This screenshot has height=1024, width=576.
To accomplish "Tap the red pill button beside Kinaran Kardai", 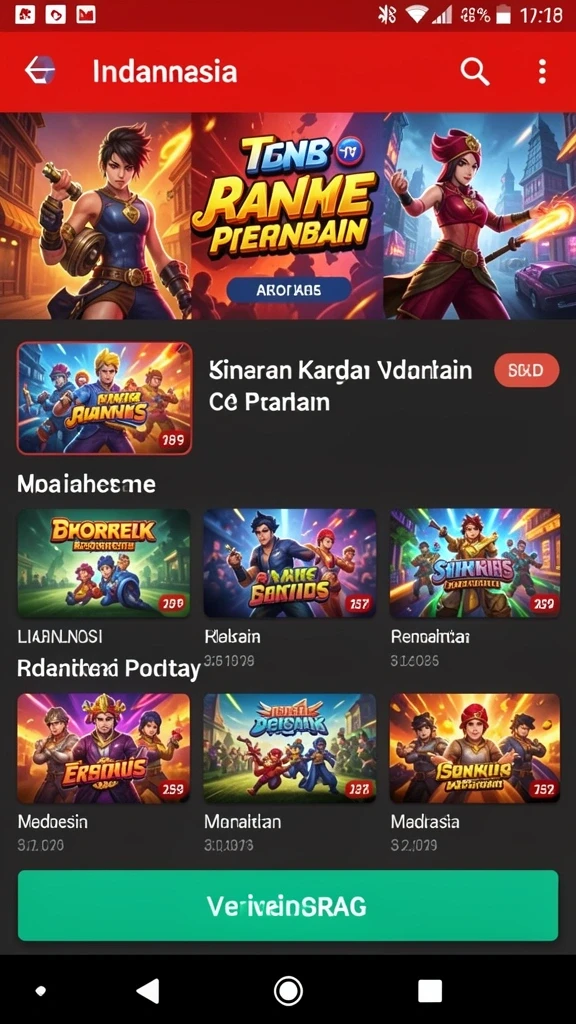I will (x=526, y=371).
